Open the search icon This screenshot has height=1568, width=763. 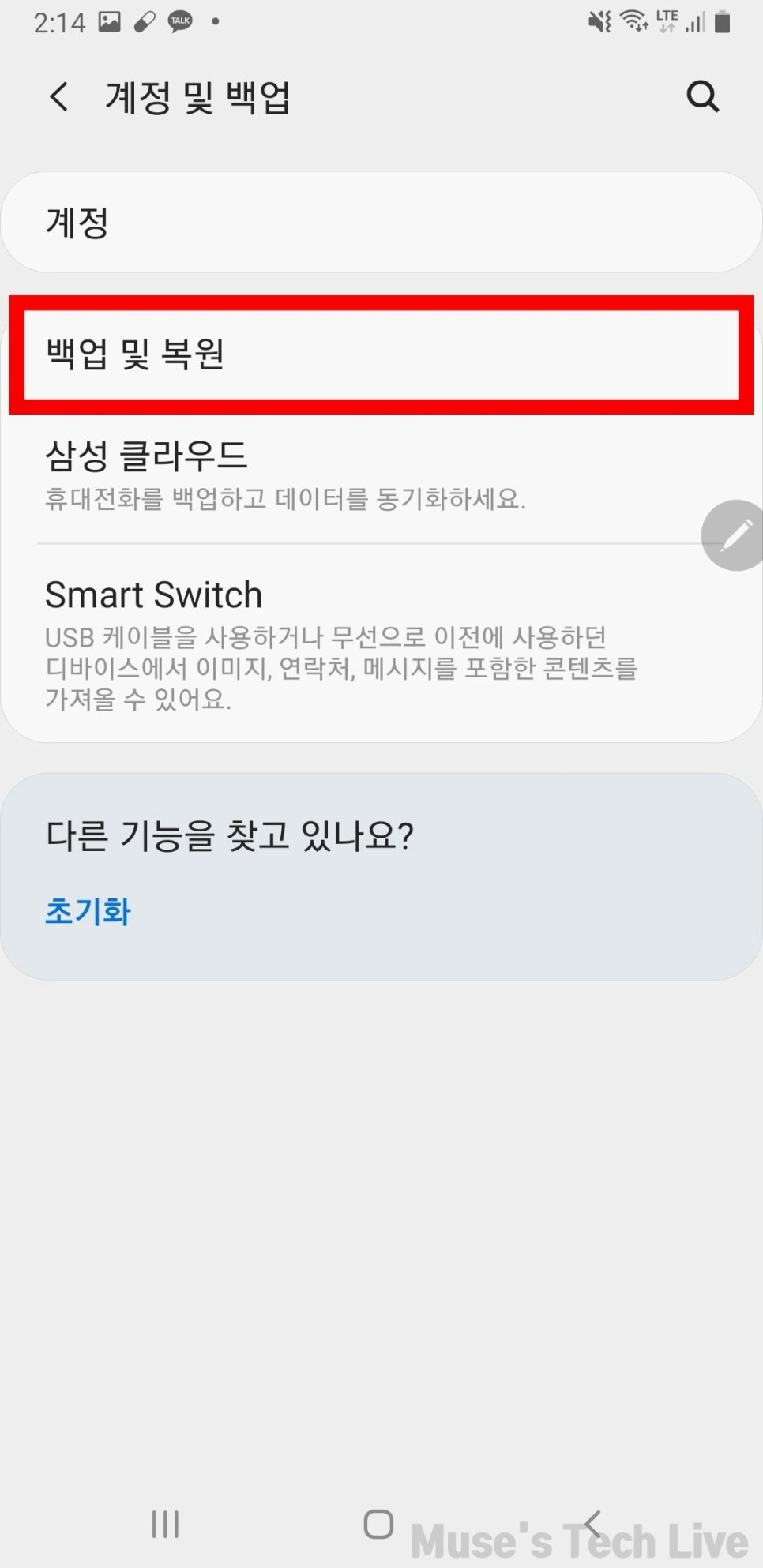pyautogui.click(x=702, y=97)
